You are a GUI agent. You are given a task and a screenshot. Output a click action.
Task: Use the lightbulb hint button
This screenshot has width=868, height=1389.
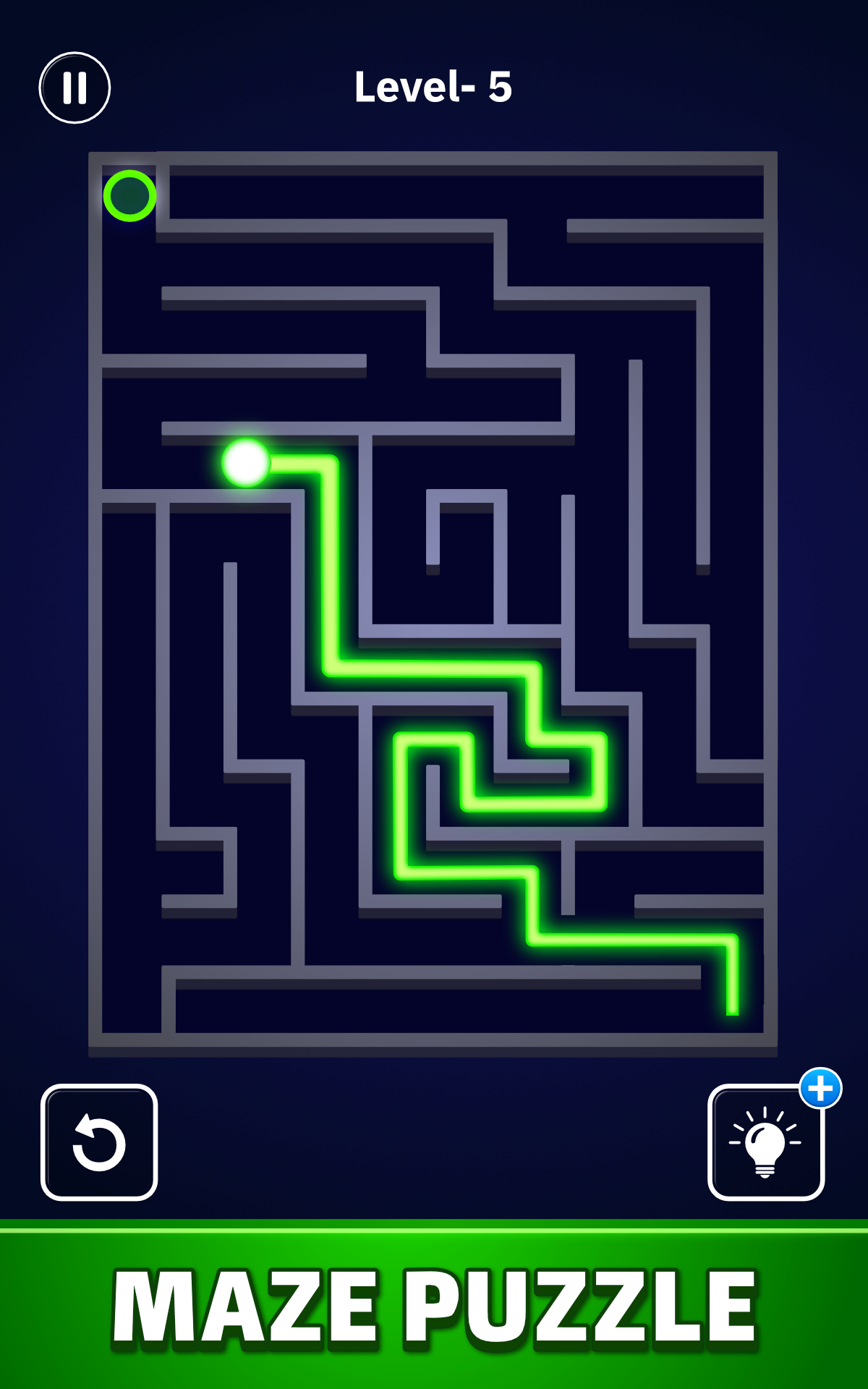(765, 1142)
